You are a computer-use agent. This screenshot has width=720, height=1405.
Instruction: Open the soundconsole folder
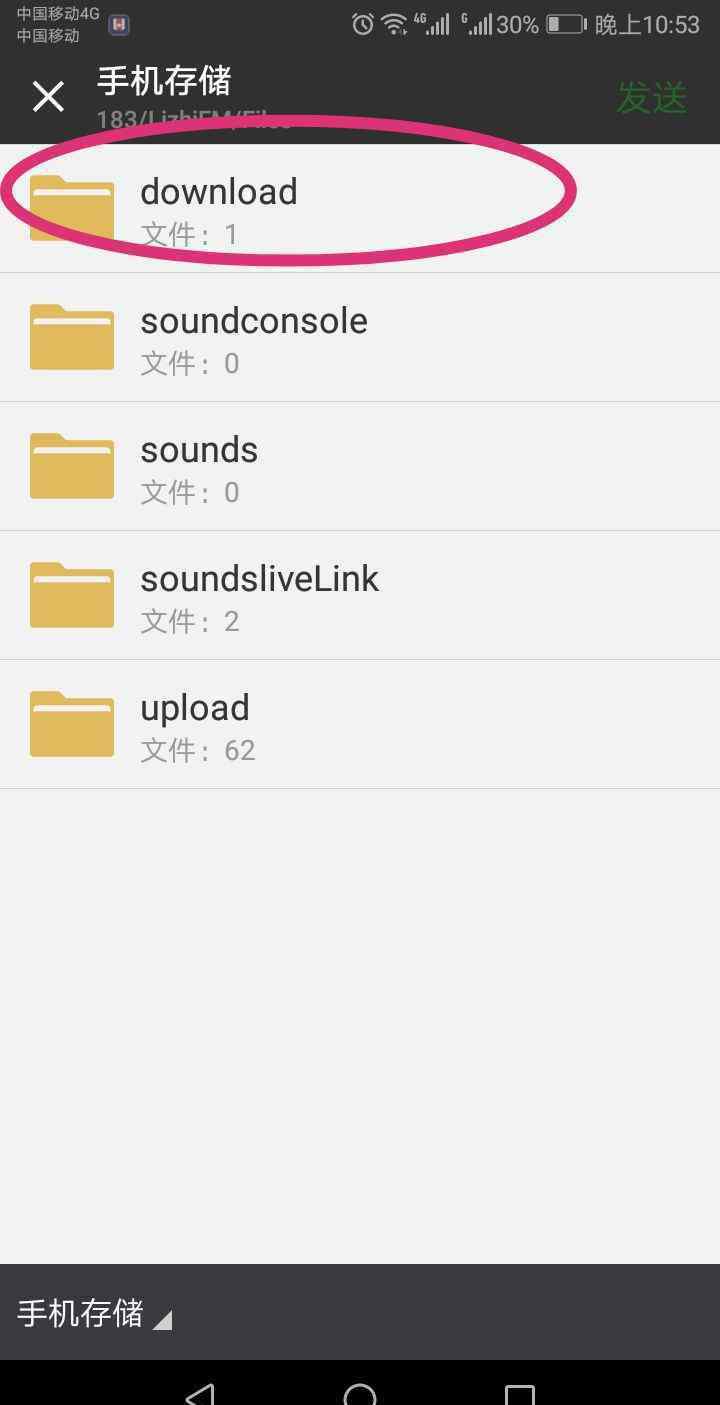click(x=360, y=338)
